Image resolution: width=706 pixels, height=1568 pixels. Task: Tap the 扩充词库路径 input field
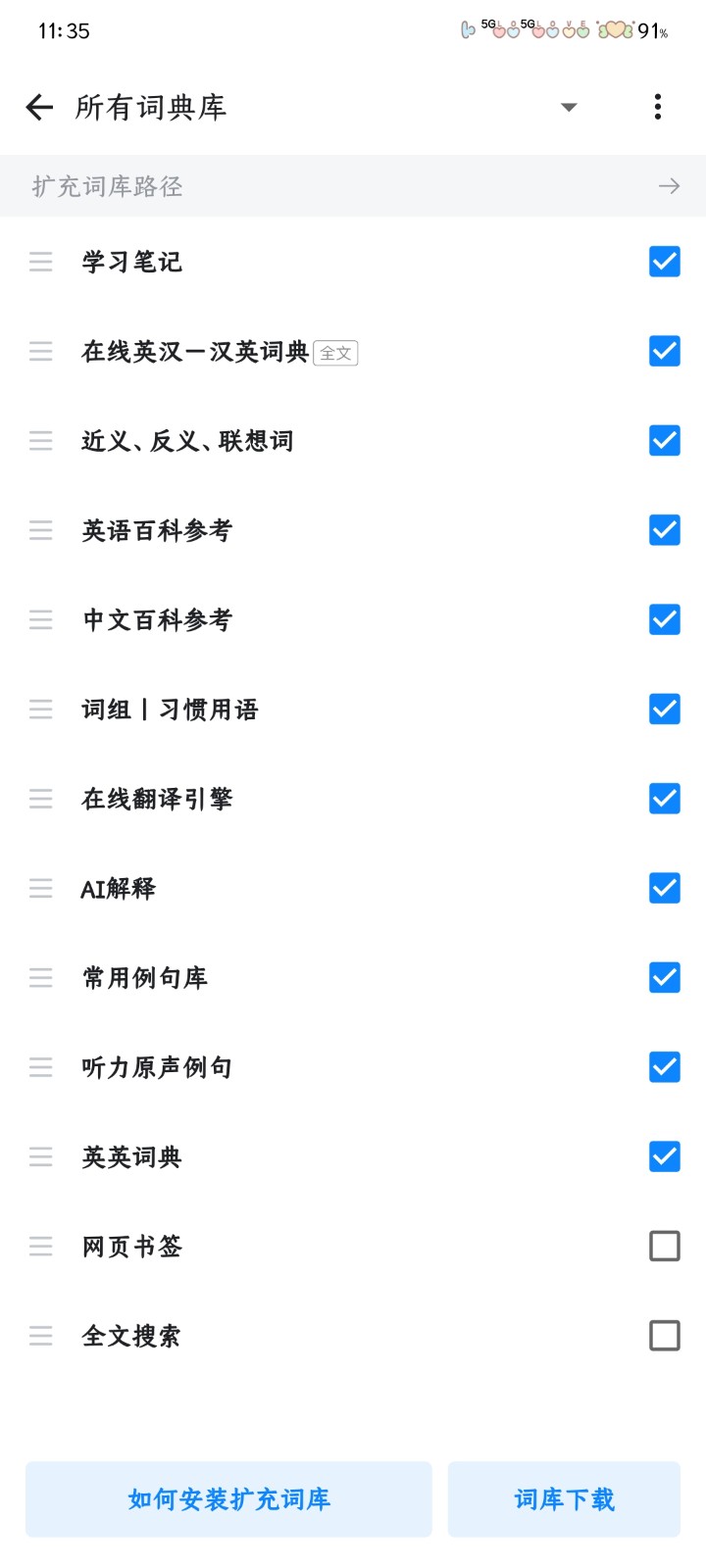pyautogui.click(x=294, y=185)
